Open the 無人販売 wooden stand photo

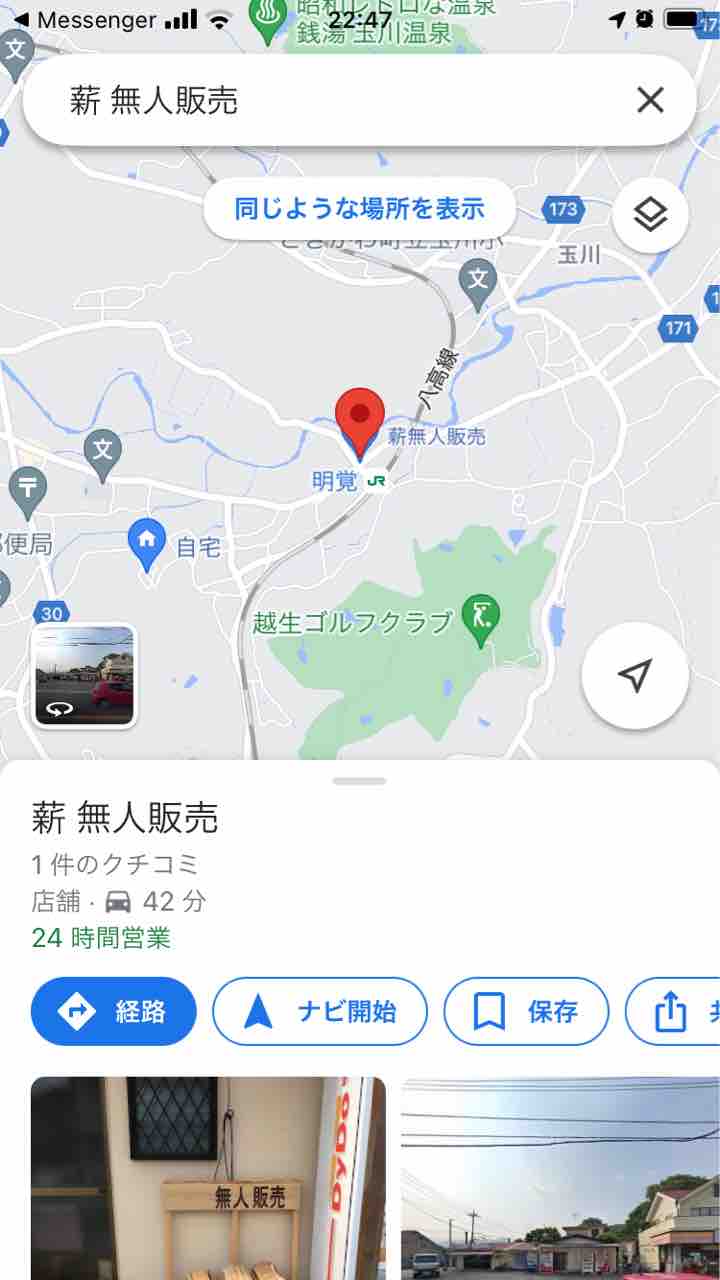[208, 1178]
